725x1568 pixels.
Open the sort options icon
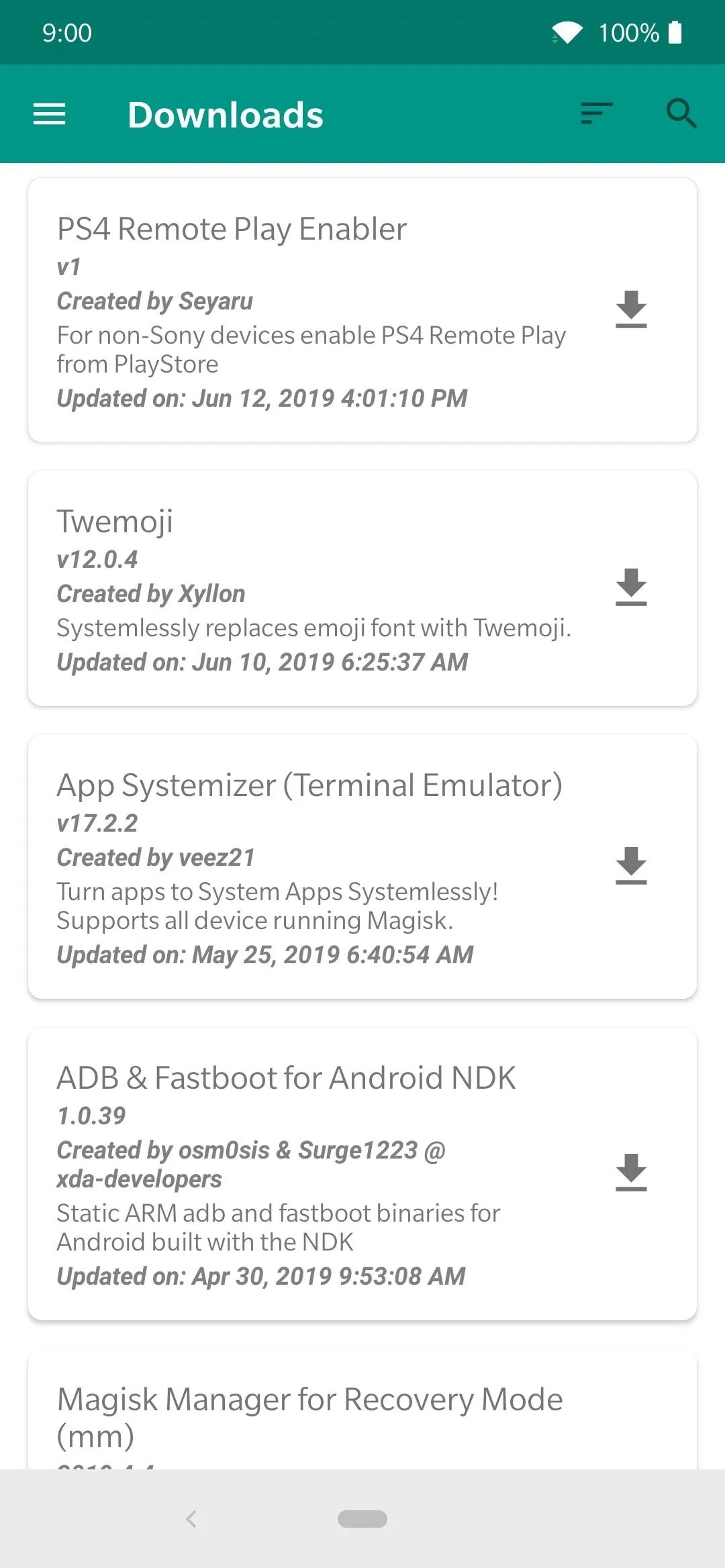(597, 113)
